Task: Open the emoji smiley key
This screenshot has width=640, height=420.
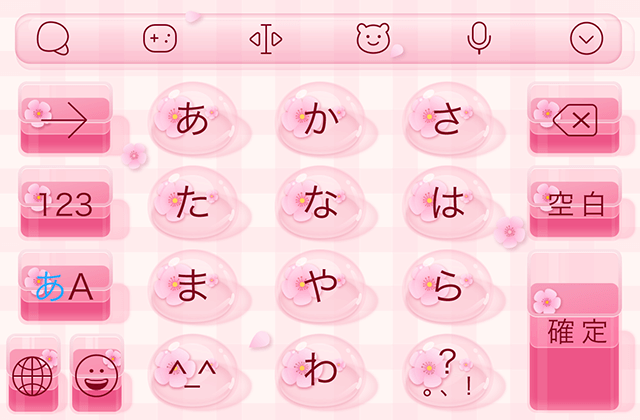Action: click(96, 377)
